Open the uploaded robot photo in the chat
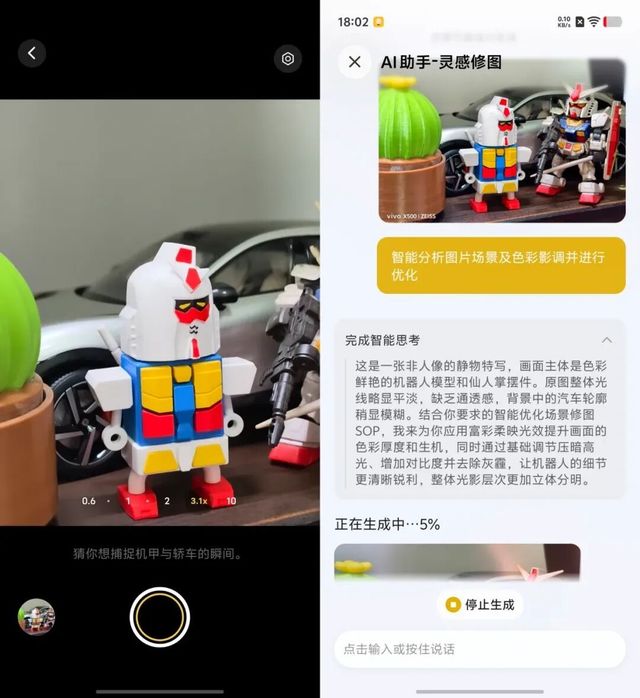 (x=502, y=140)
